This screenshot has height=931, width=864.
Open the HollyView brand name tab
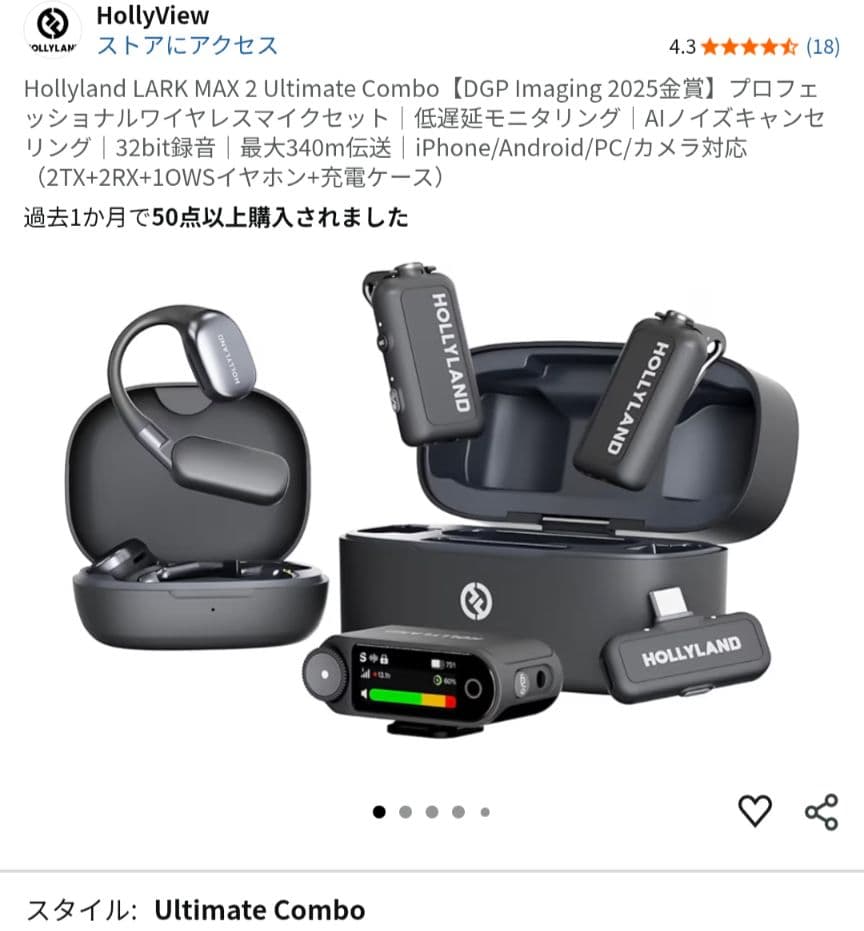pos(150,15)
